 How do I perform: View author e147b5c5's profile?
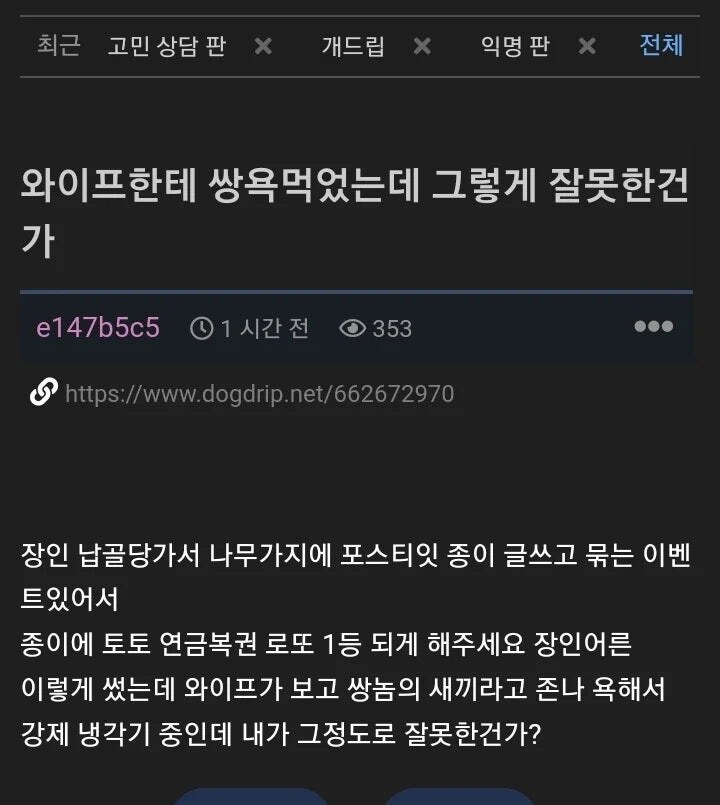[98, 328]
